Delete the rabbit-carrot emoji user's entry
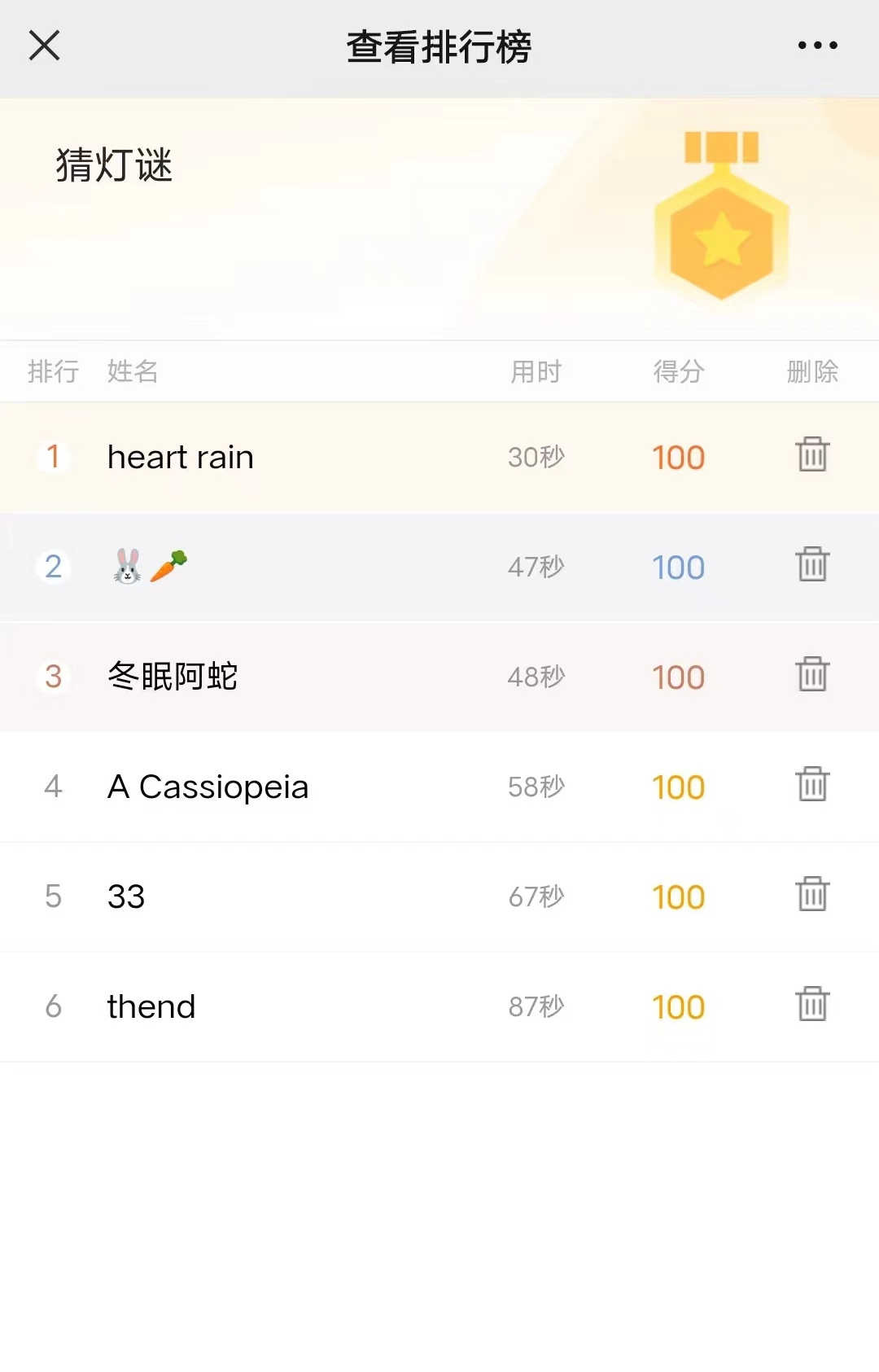The width and height of the screenshot is (879, 1372). tap(812, 565)
